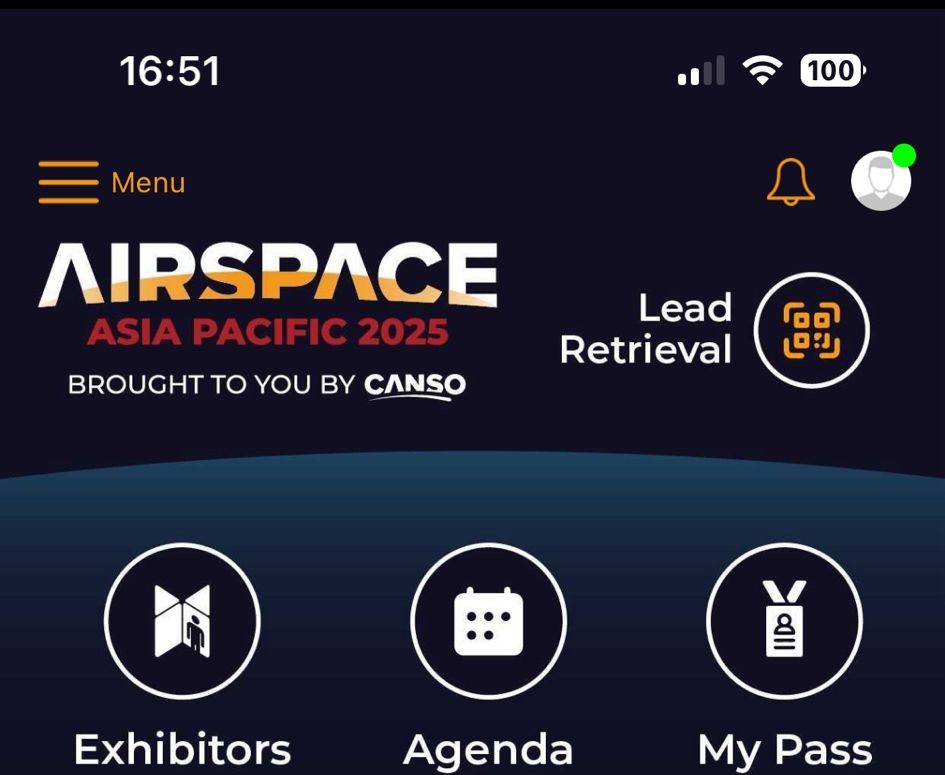Viewport: 945px width, 775px height.
Task: Open the notifications bell
Action: pyautogui.click(x=790, y=182)
